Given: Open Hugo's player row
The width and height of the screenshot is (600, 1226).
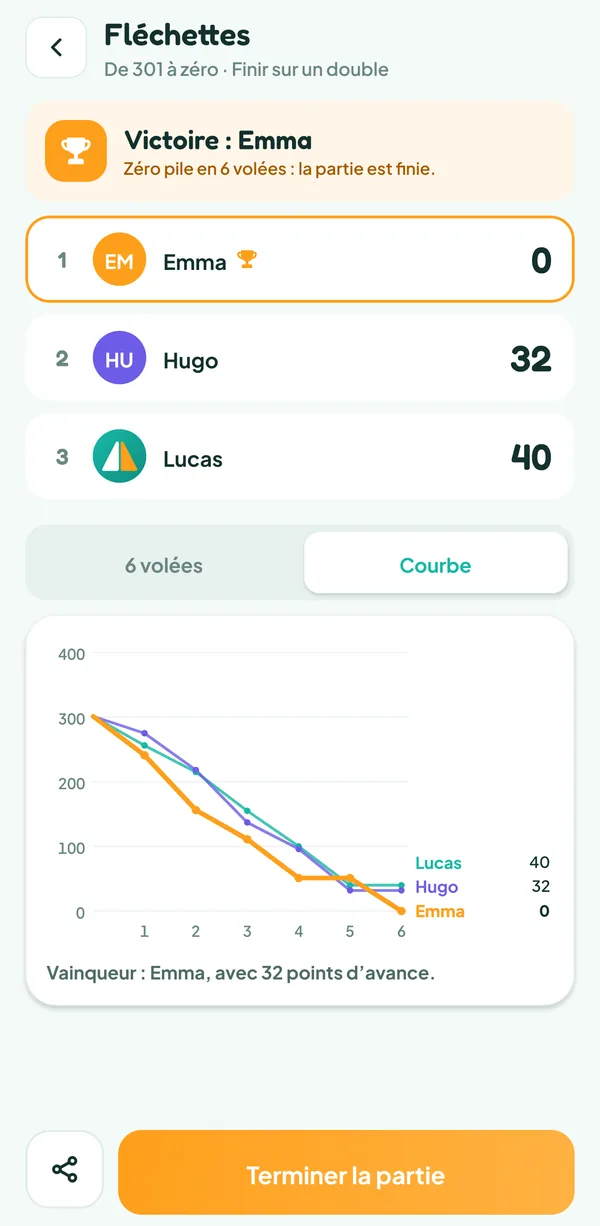Looking at the screenshot, I should coord(300,359).
